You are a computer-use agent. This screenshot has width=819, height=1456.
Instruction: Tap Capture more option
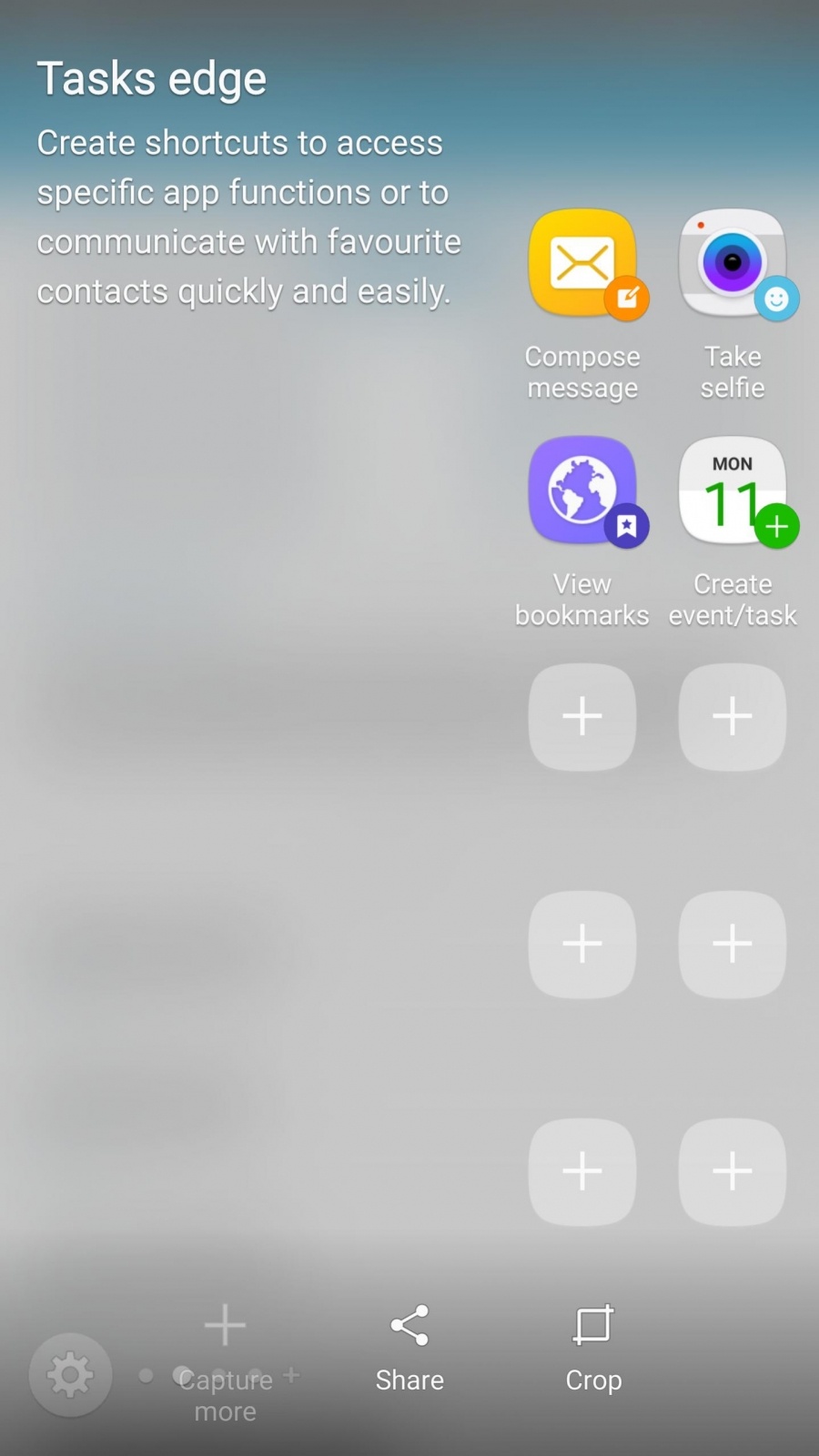tap(225, 1356)
